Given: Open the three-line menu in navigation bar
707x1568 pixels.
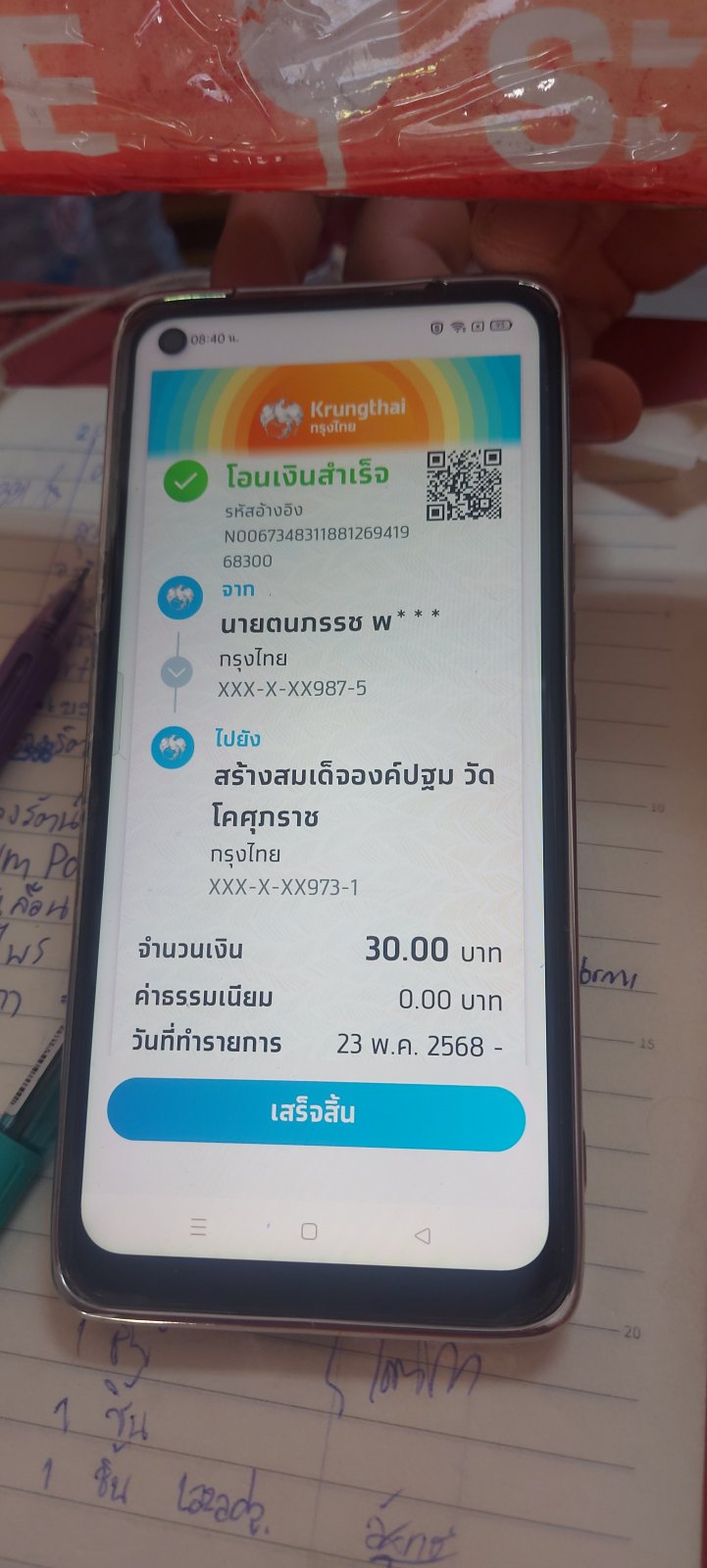Looking at the screenshot, I should pos(198,1226).
